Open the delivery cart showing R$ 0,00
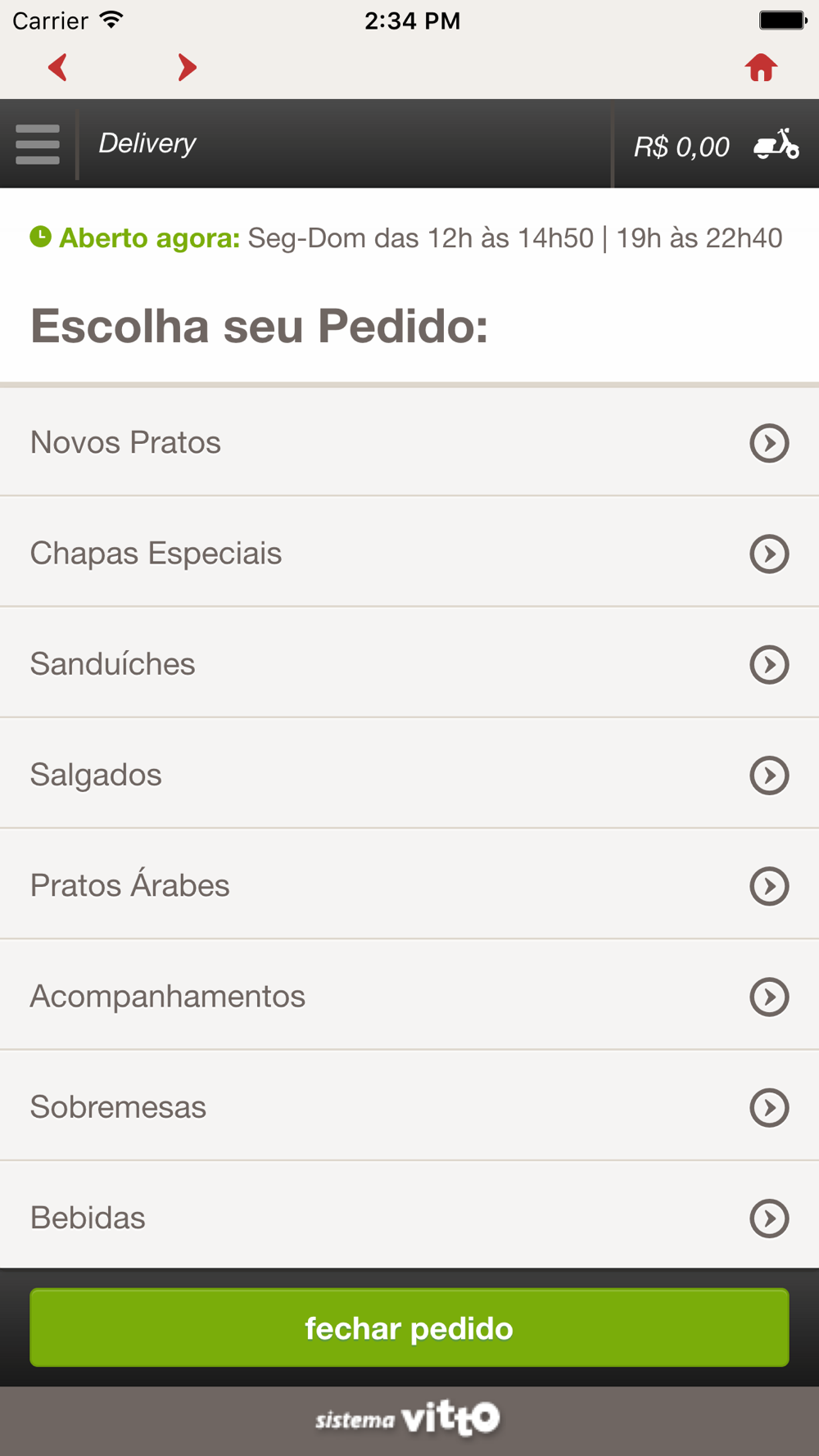This screenshot has height=1456, width=819. (x=716, y=145)
